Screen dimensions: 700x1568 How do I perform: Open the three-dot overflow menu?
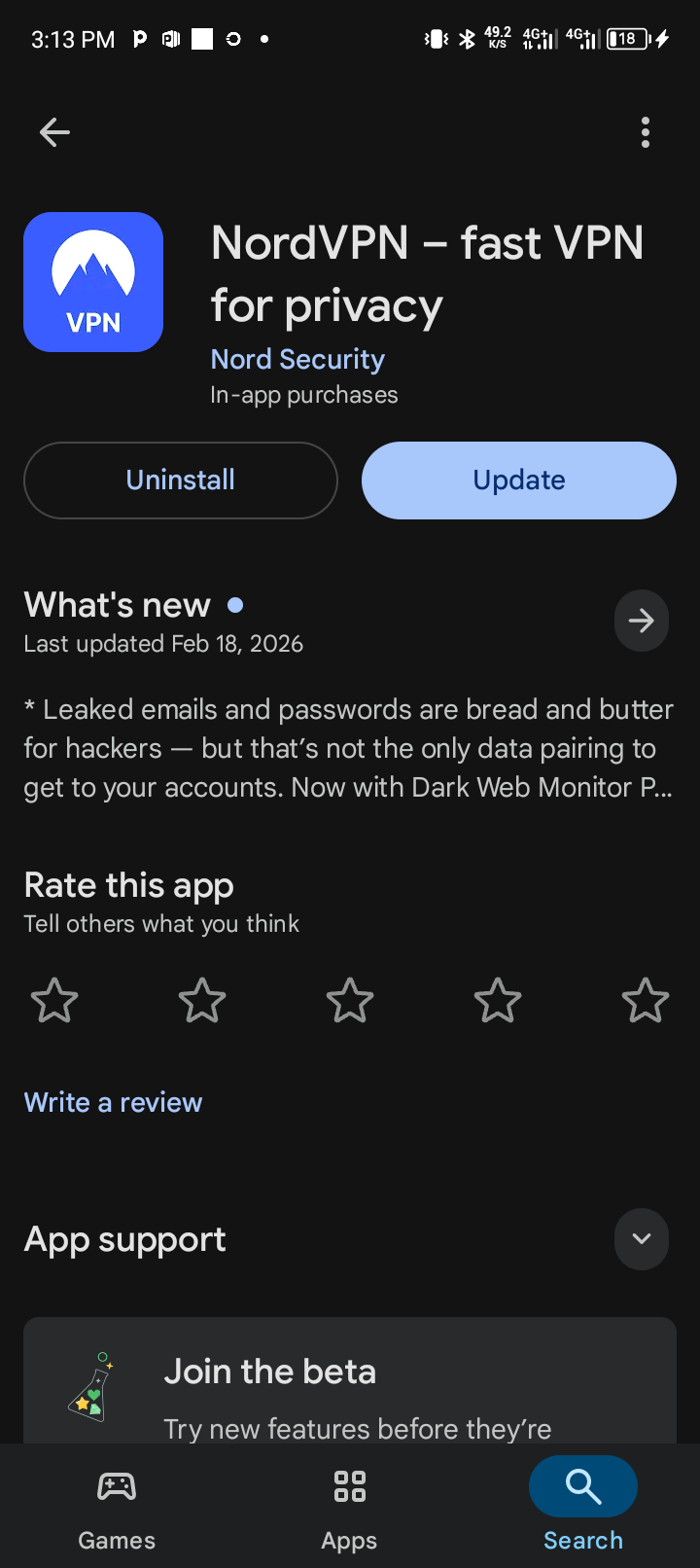pos(645,132)
